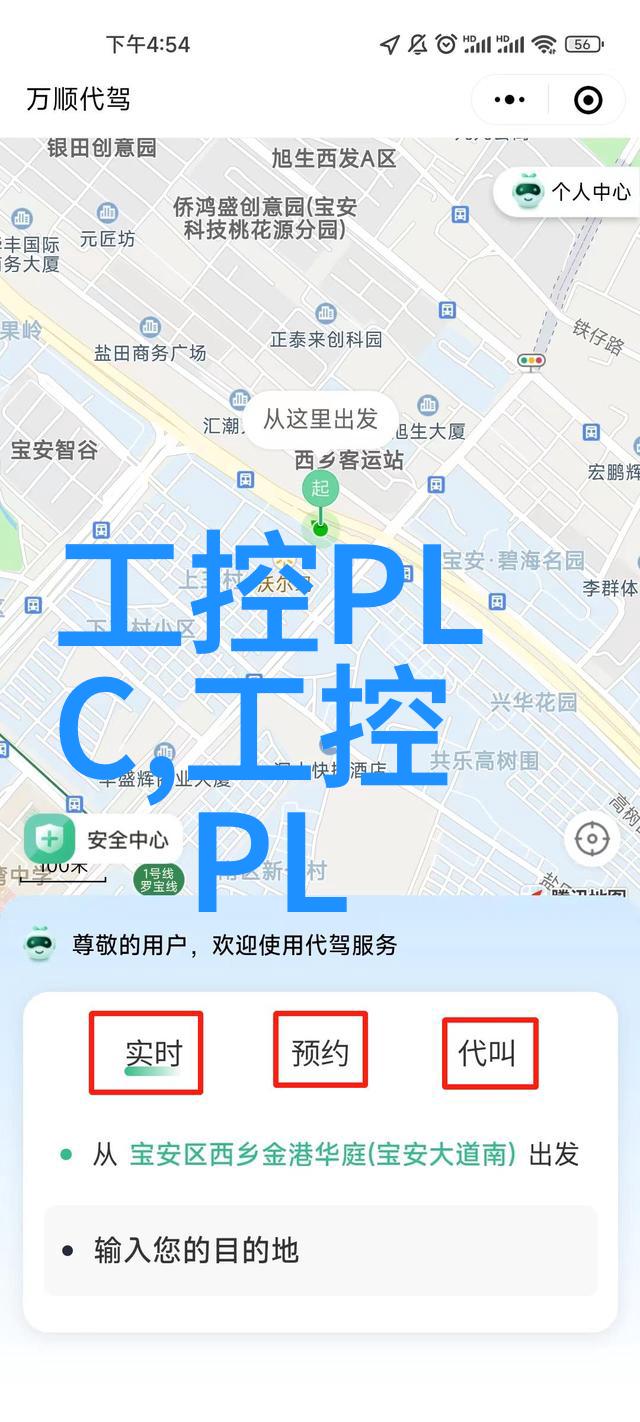Switch to the 预约 tab
The image size is (640, 1422).
pyautogui.click(x=320, y=1053)
